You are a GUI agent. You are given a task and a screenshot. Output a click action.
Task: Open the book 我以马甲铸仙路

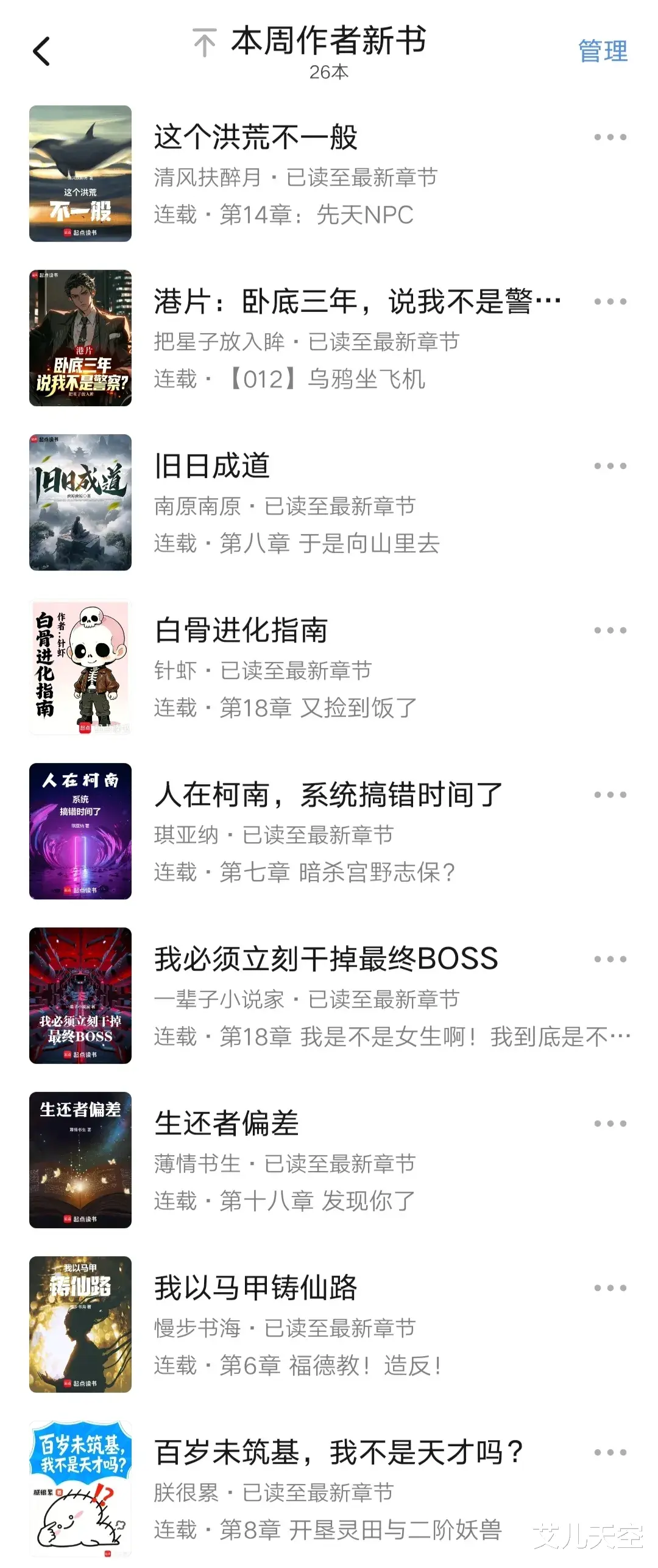[x=255, y=1289]
